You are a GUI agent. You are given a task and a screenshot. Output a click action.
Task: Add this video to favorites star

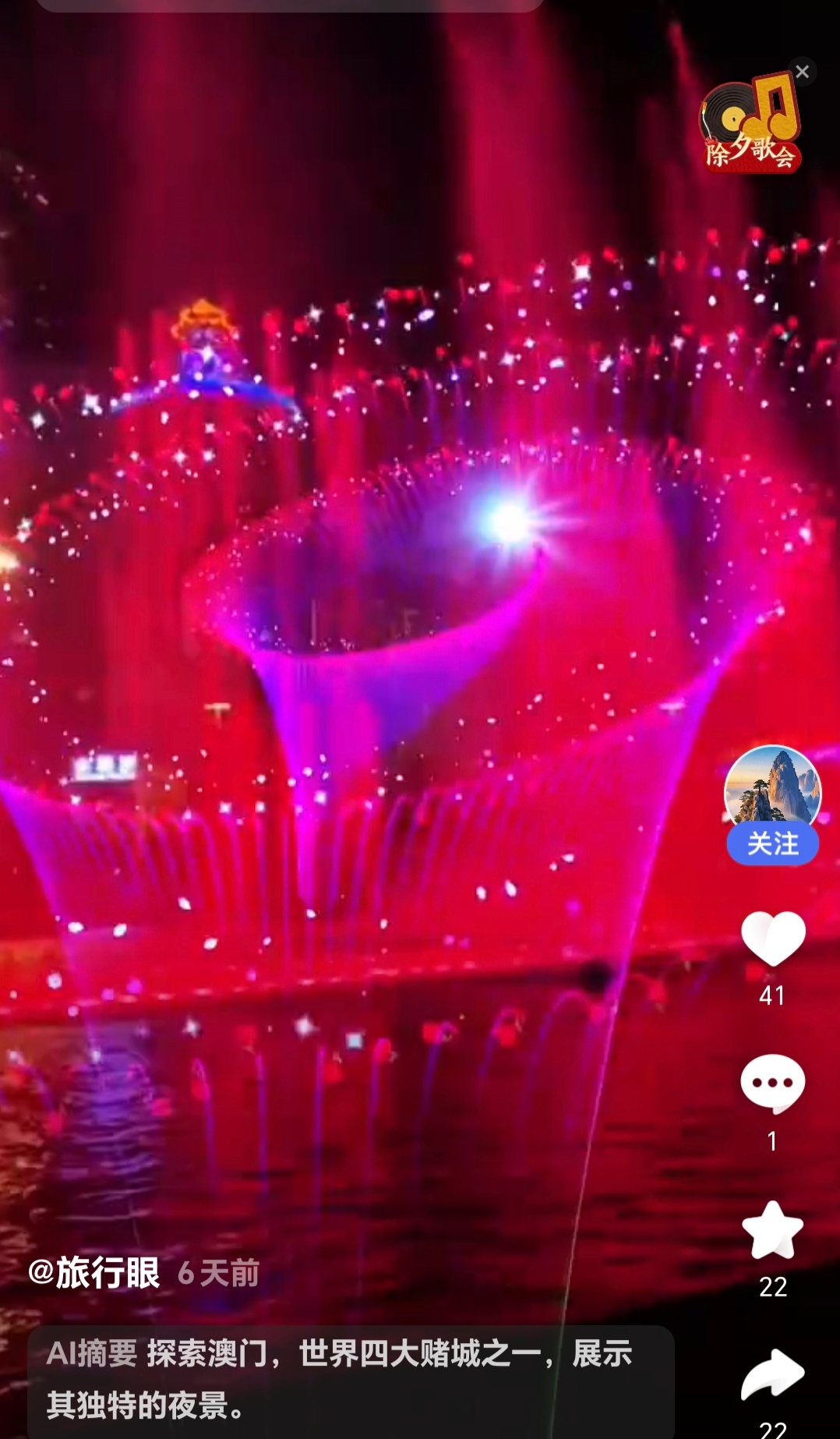click(x=772, y=1230)
